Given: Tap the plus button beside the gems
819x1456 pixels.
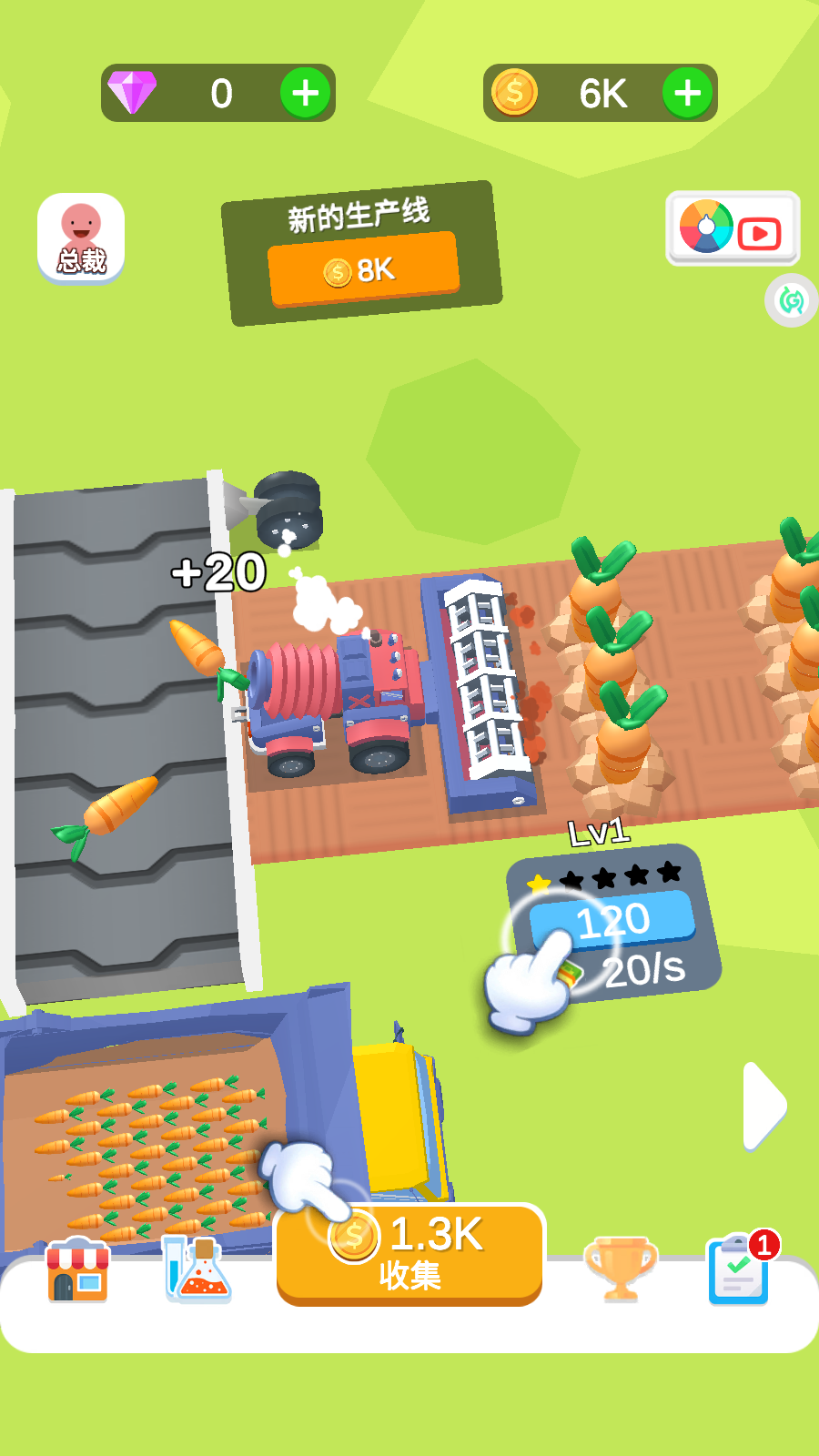Looking at the screenshot, I should (x=305, y=93).
